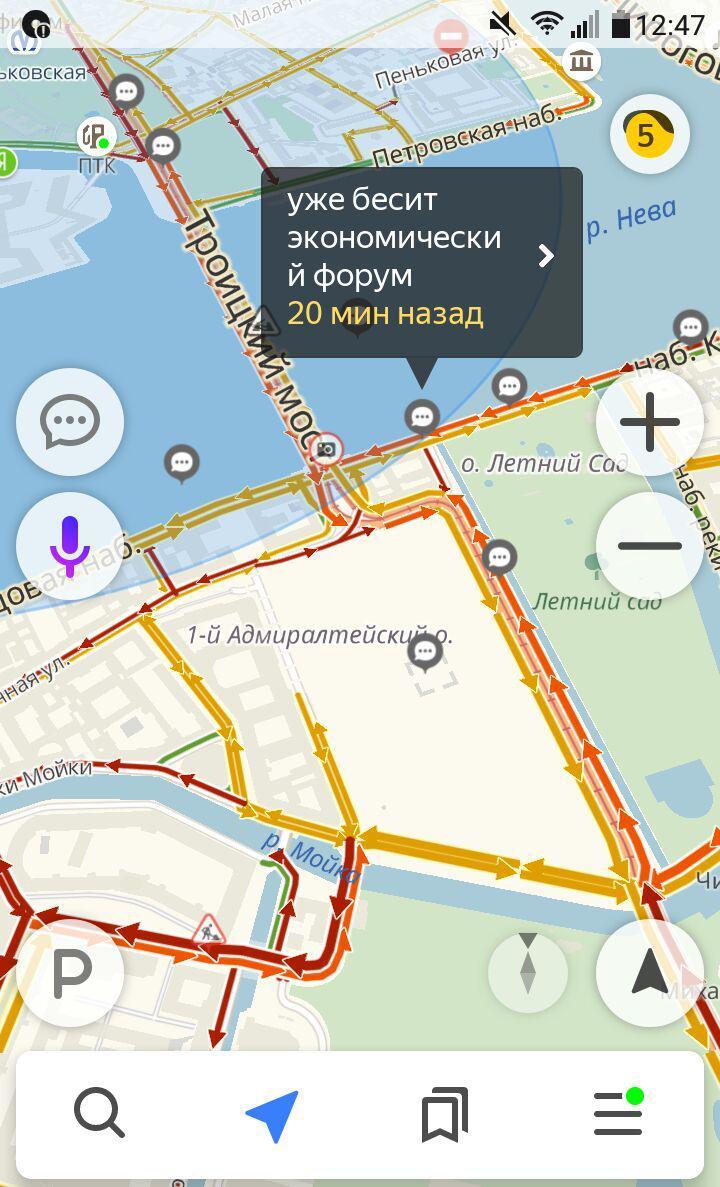Open the comment marker on 1st Admiralteysky island
Viewport: 720px width, 1187px height.
[x=426, y=652]
